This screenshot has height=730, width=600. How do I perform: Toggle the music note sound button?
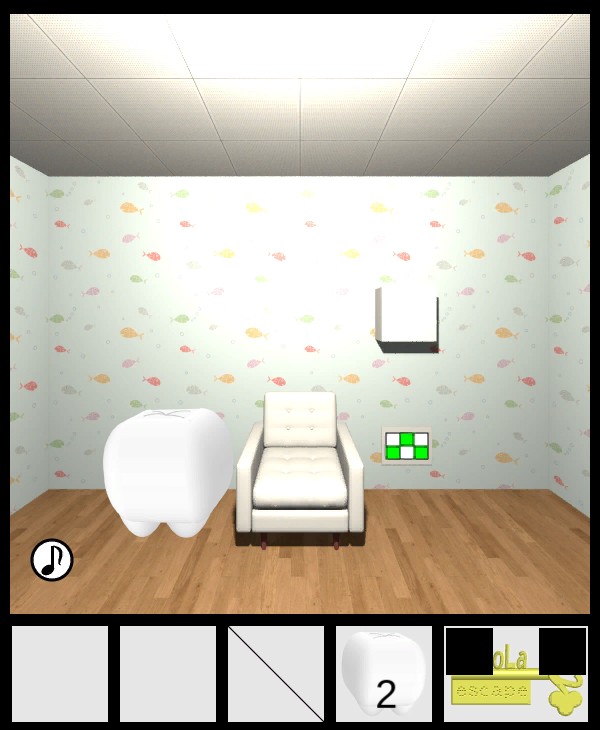click(x=52, y=560)
